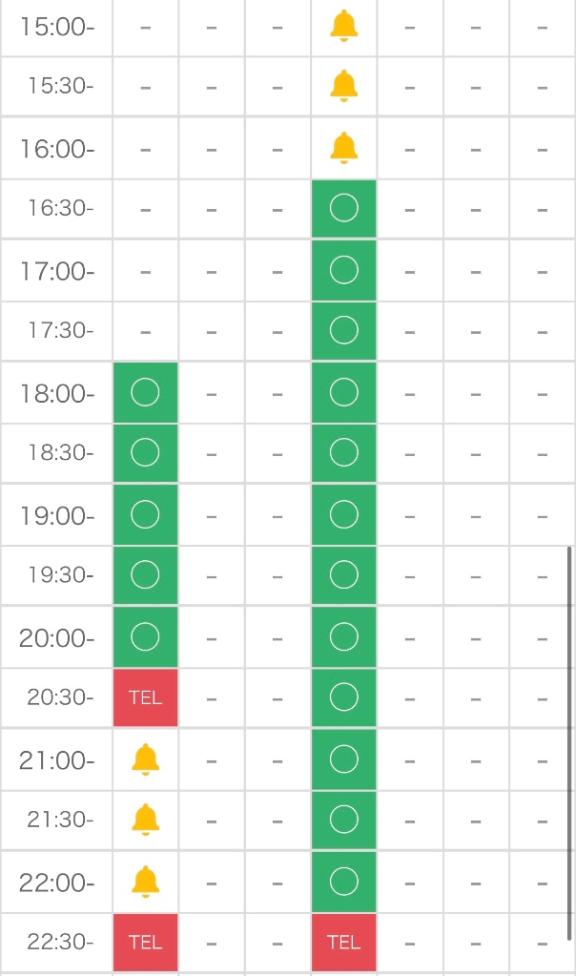Choose the green 17:30 time slot
576x976 pixels.
tap(344, 331)
